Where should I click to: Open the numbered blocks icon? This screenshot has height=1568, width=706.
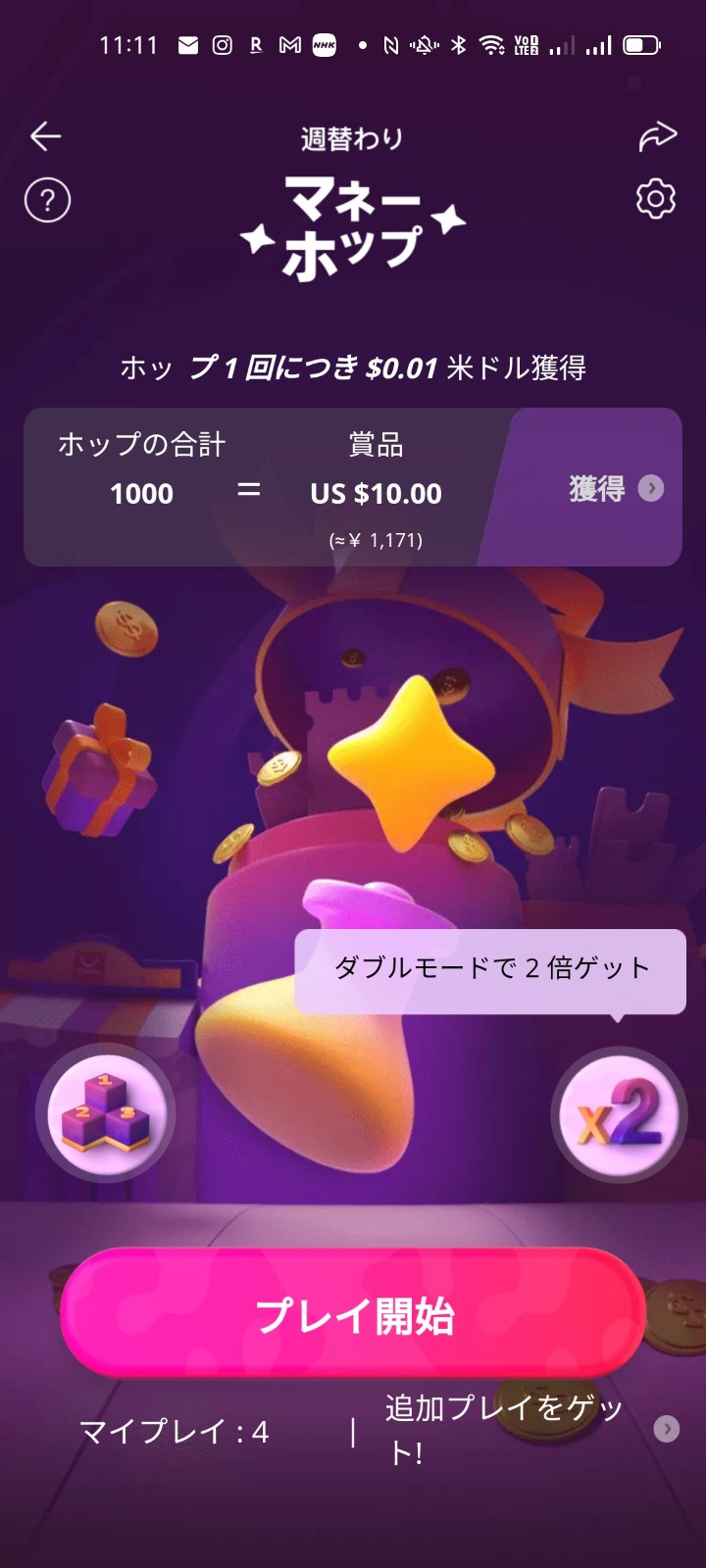click(x=105, y=1114)
